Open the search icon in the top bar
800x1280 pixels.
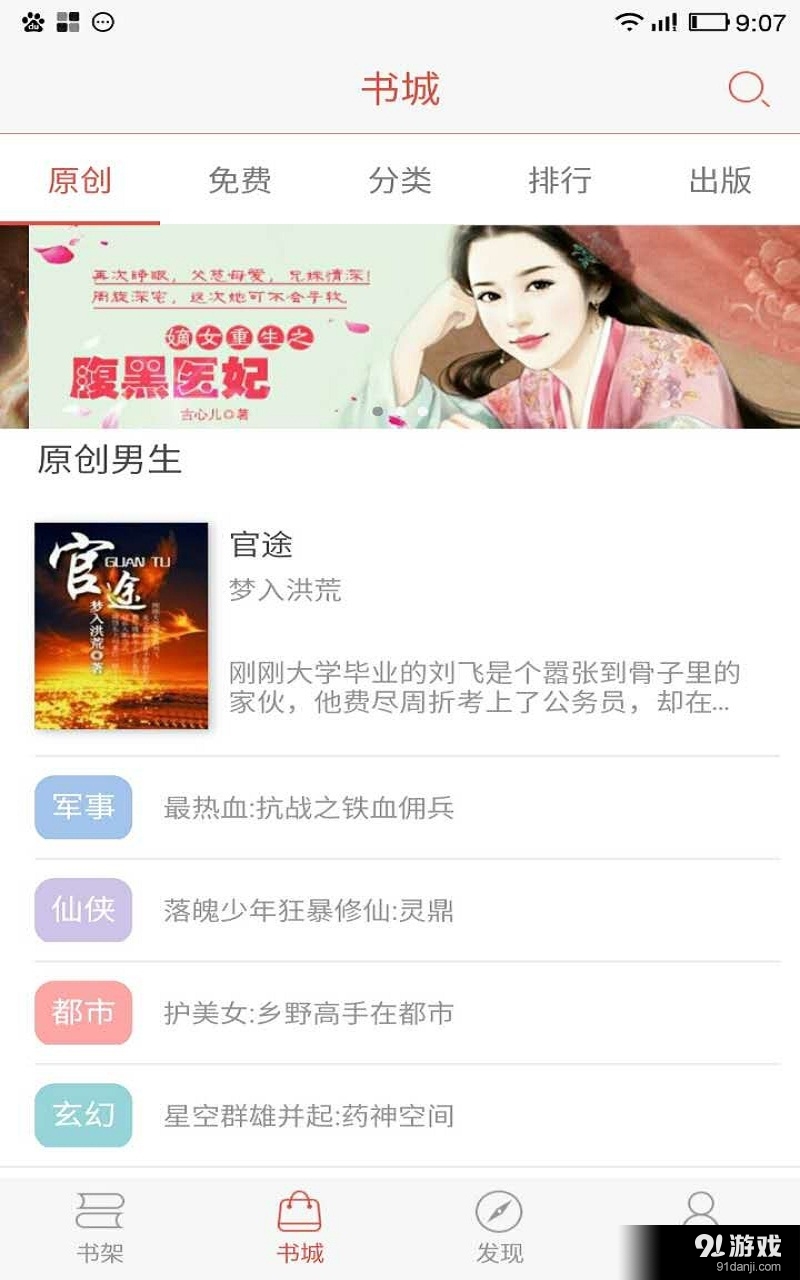(x=746, y=90)
